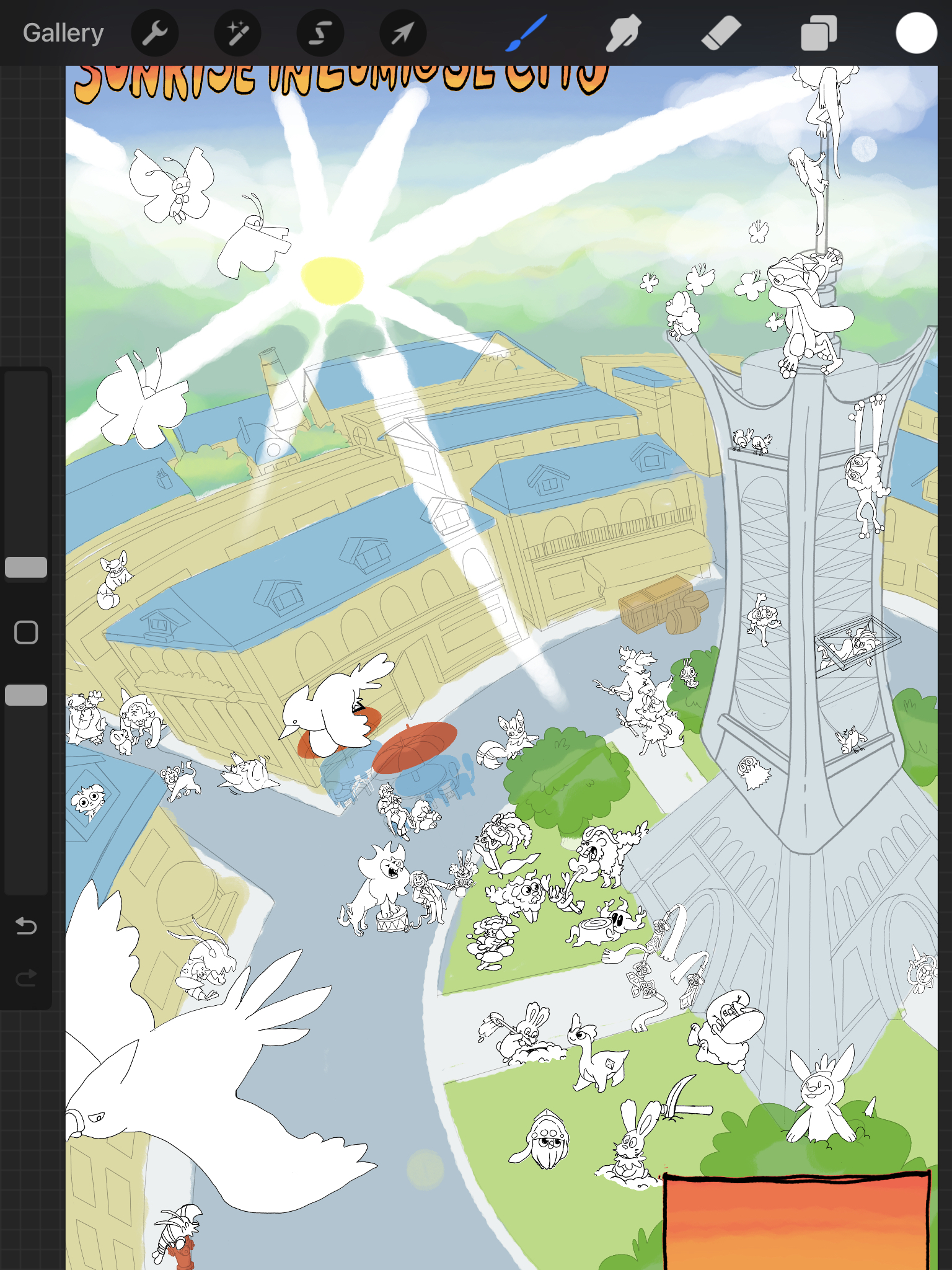
Task: Open the Actions wrench menu
Action: [155, 33]
